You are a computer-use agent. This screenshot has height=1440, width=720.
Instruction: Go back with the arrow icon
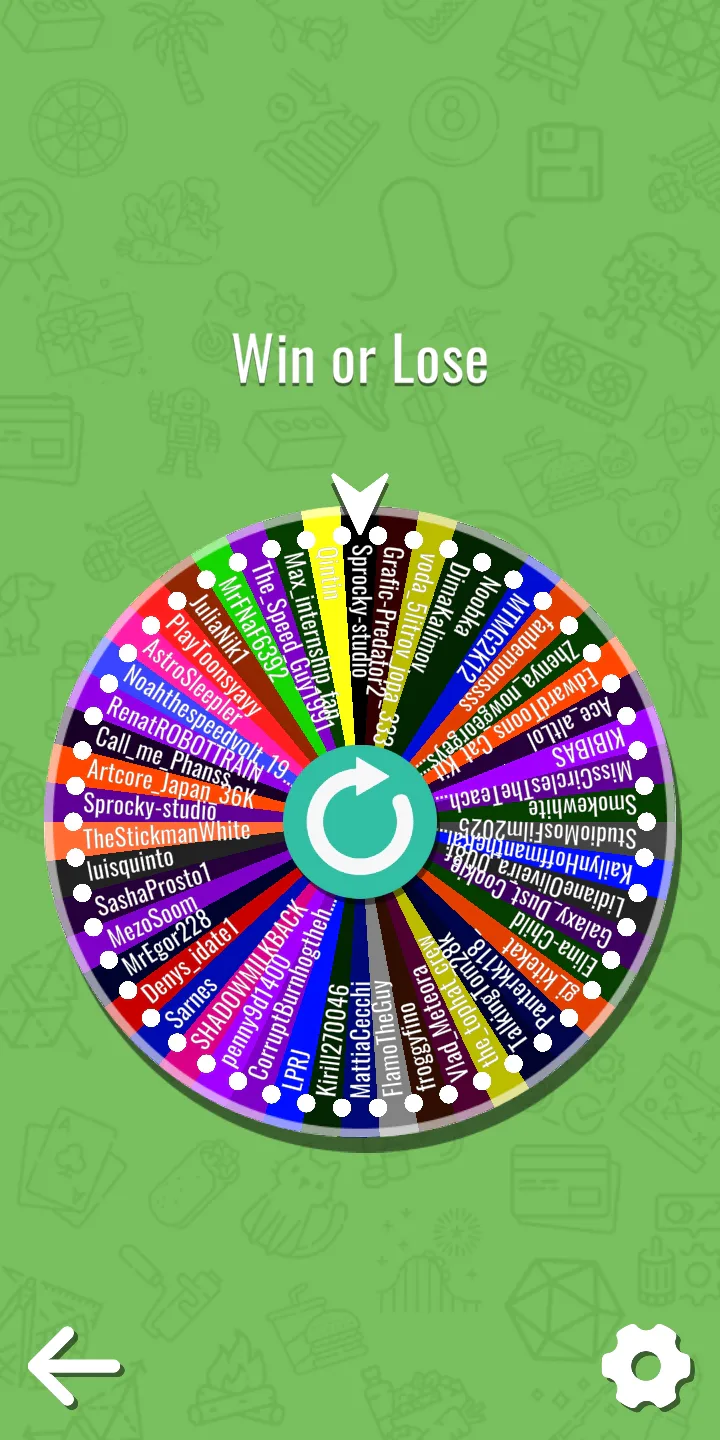tap(74, 1366)
